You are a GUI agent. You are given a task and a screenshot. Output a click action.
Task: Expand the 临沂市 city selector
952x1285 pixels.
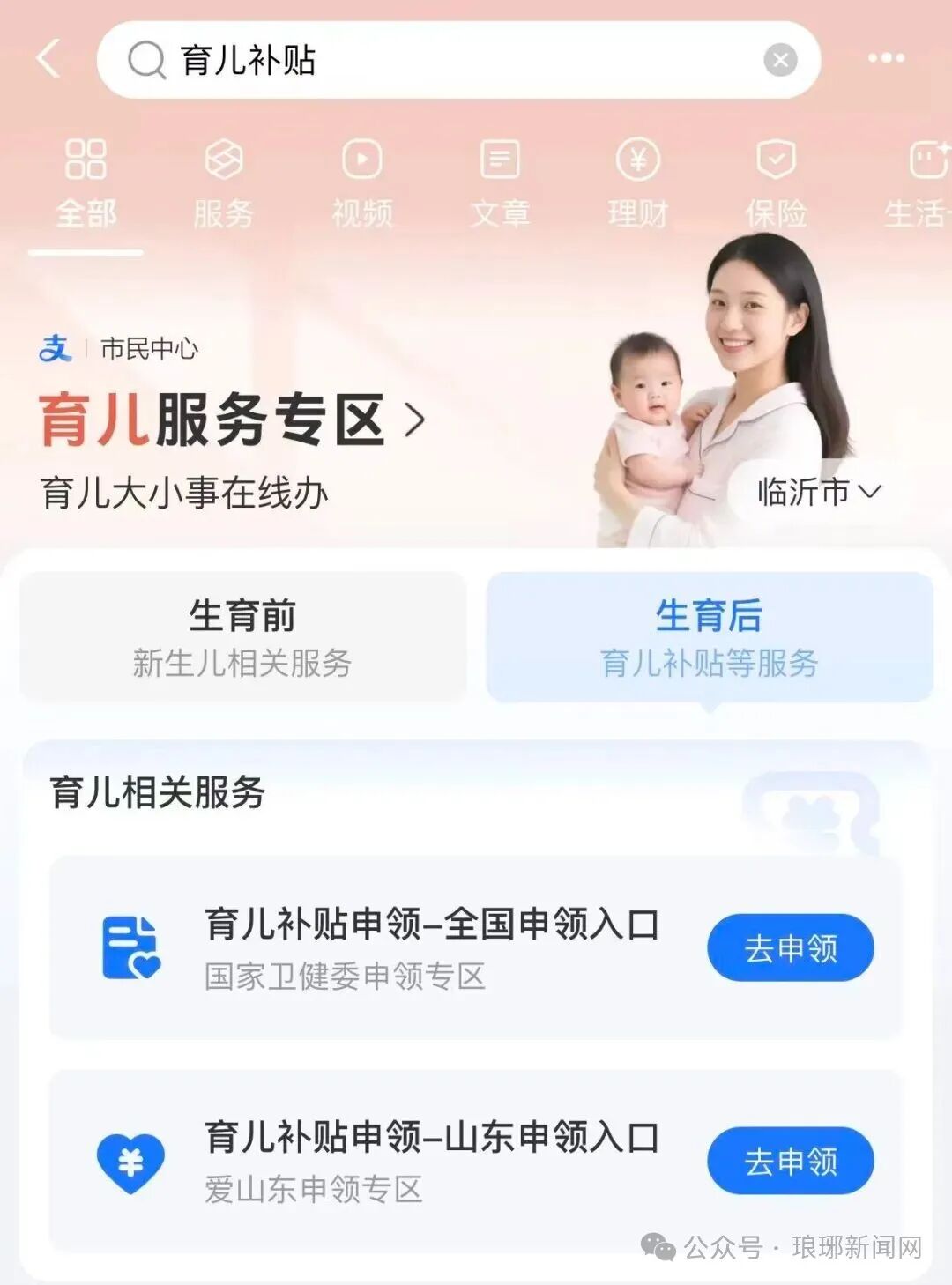pyautogui.click(x=819, y=492)
